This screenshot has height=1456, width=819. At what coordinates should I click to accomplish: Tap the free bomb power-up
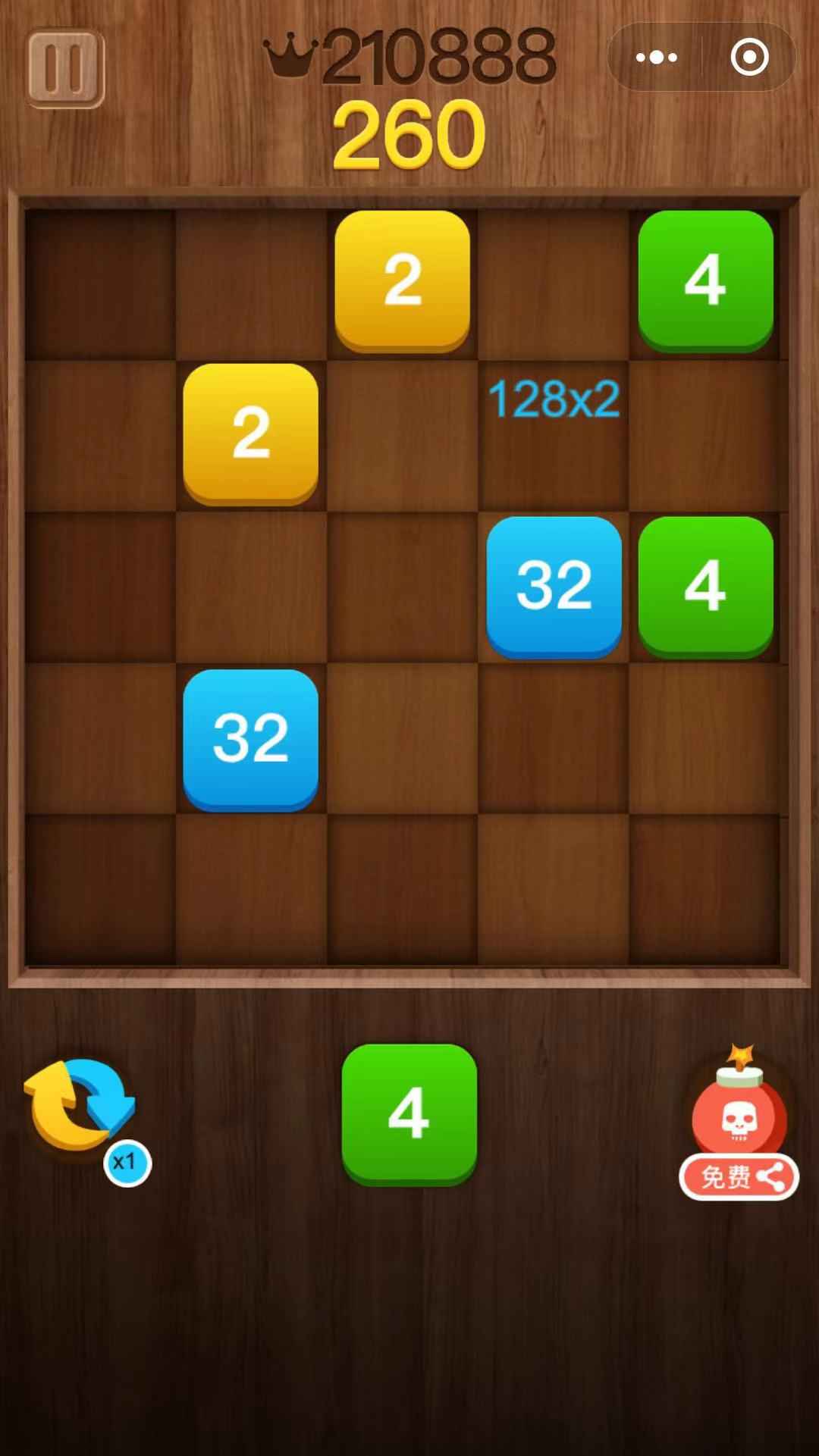pyautogui.click(x=739, y=1123)
